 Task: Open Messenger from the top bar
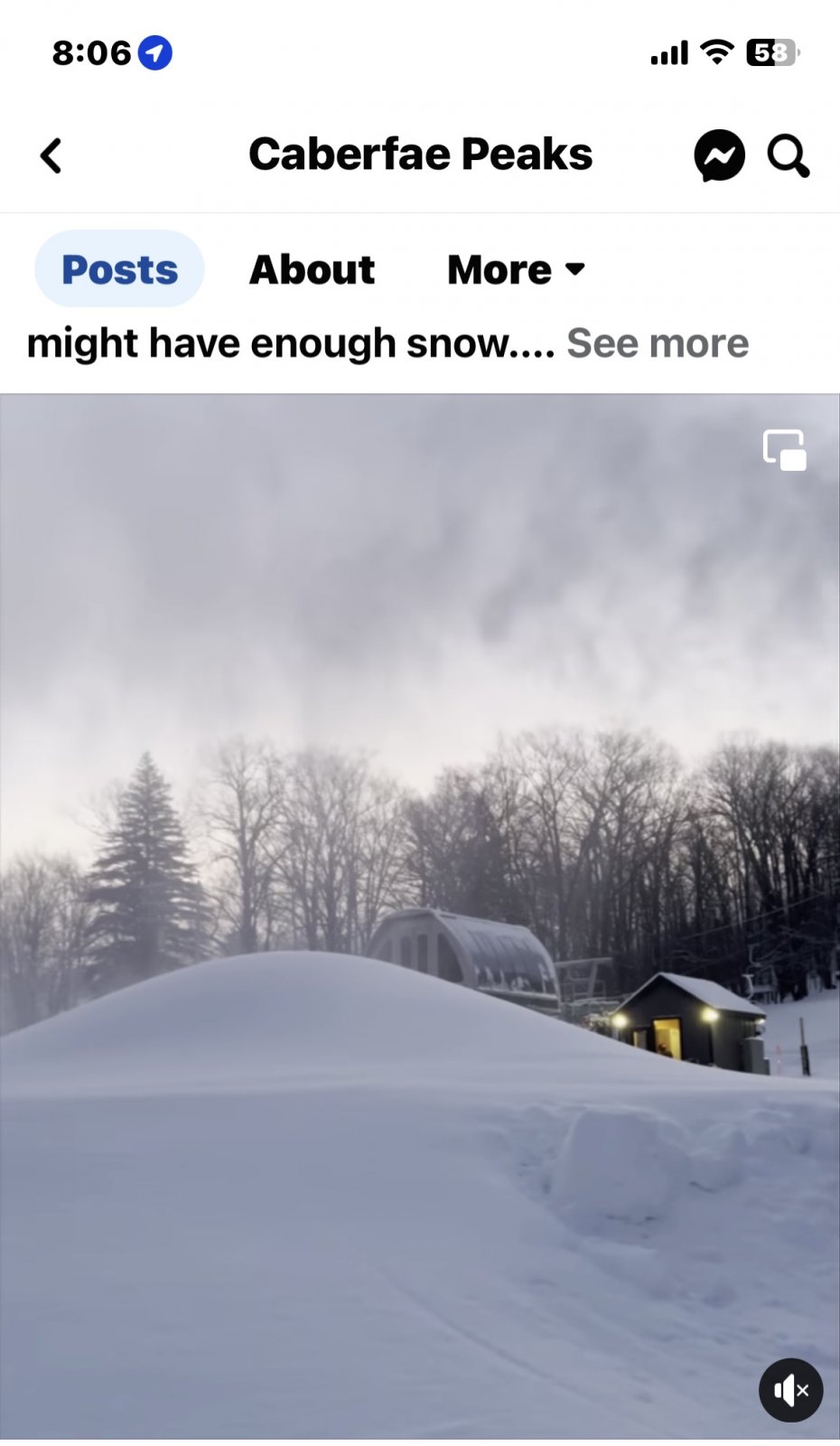[719, 155]
